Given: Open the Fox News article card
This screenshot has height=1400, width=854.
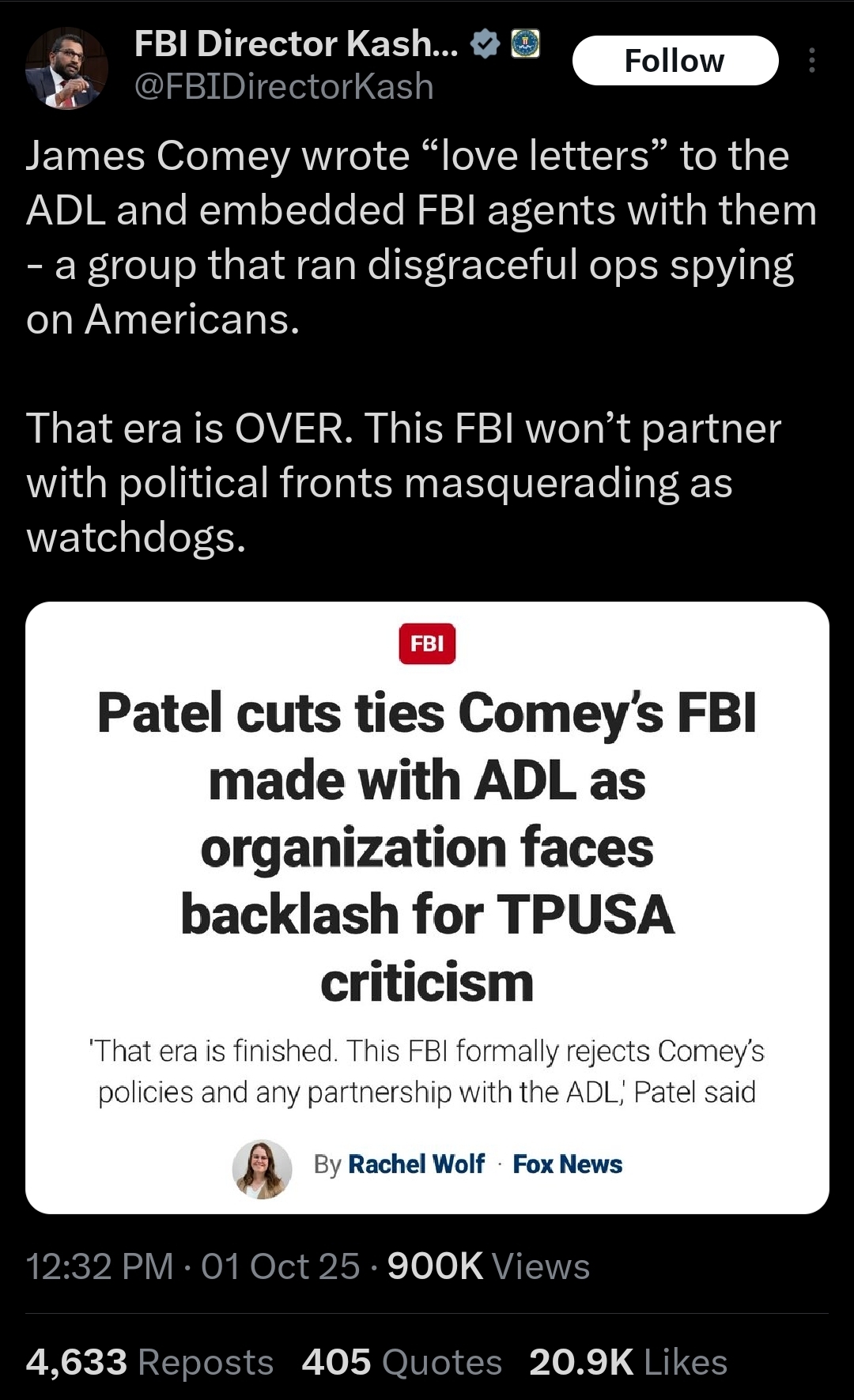Looking at the screenshot, I should [427, 907].
